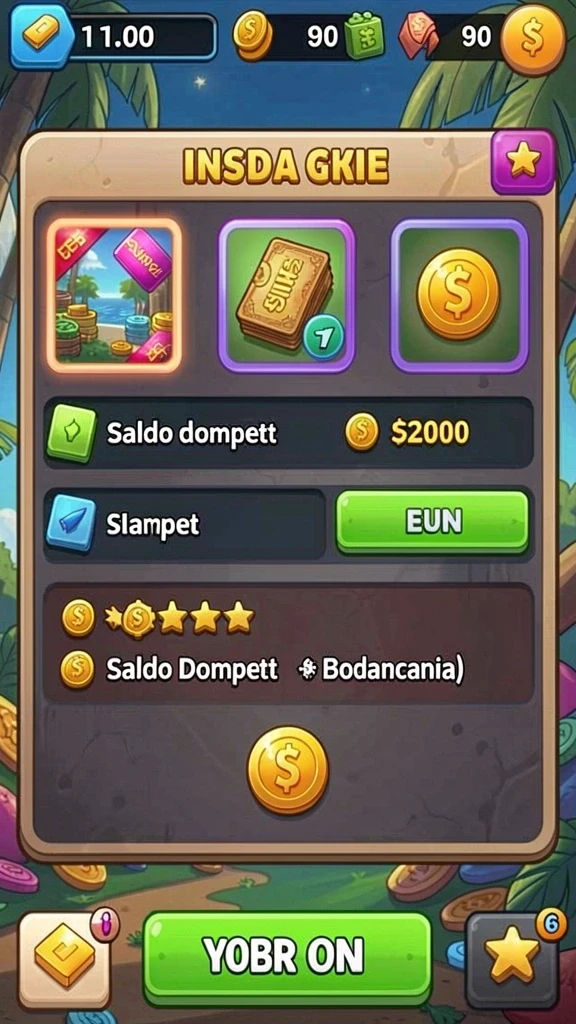576x1024 pixels.
Task: Pick the single gold coin tile
Action: click(459, 295)
